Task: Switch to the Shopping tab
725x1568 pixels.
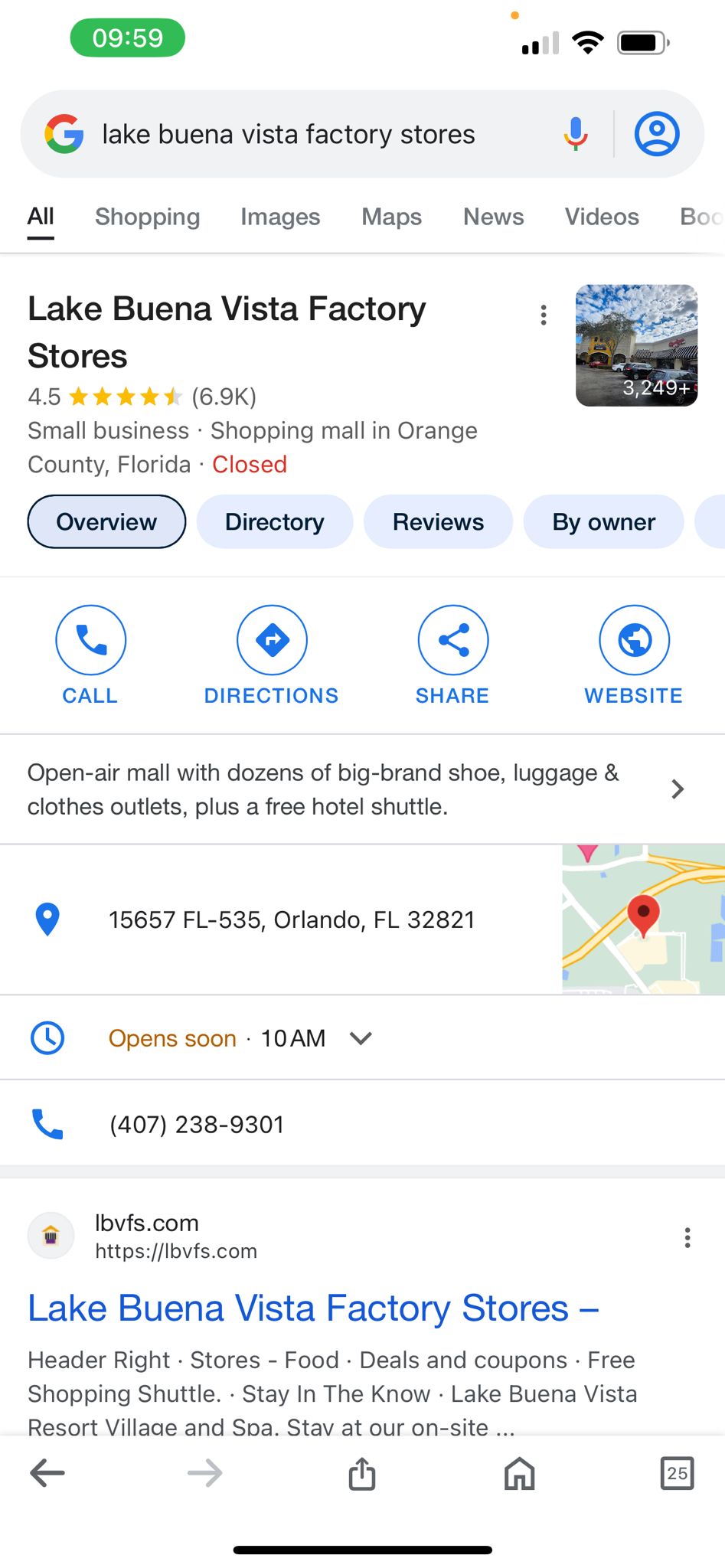Action: pos(147,217)
